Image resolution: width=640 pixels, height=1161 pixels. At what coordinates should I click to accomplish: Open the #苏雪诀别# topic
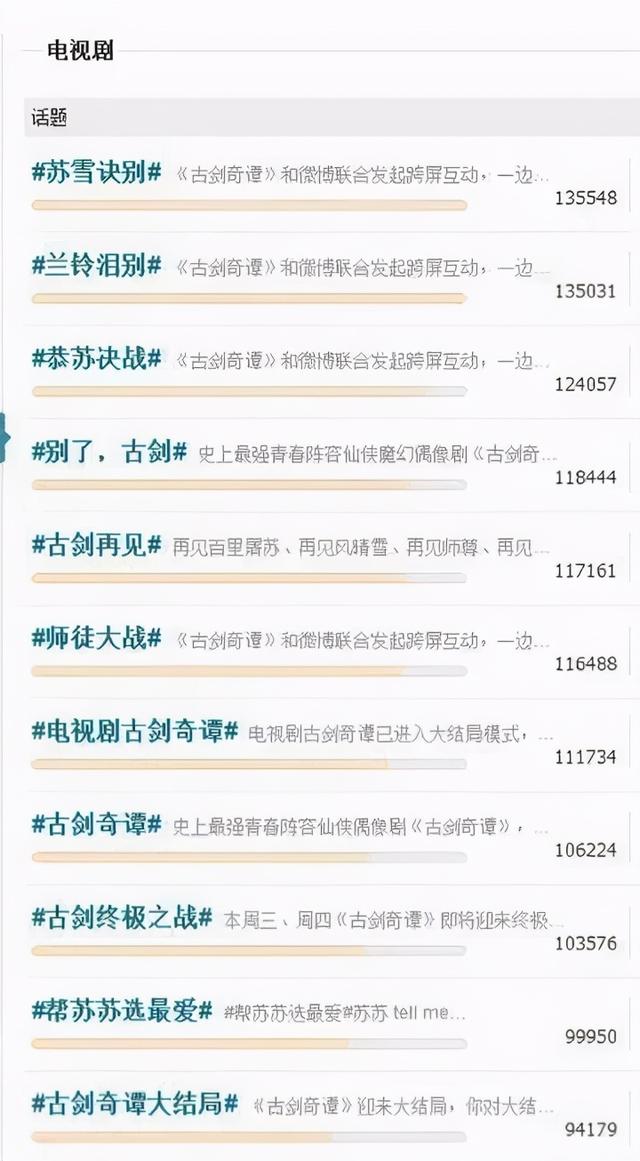tap(96, 173)
